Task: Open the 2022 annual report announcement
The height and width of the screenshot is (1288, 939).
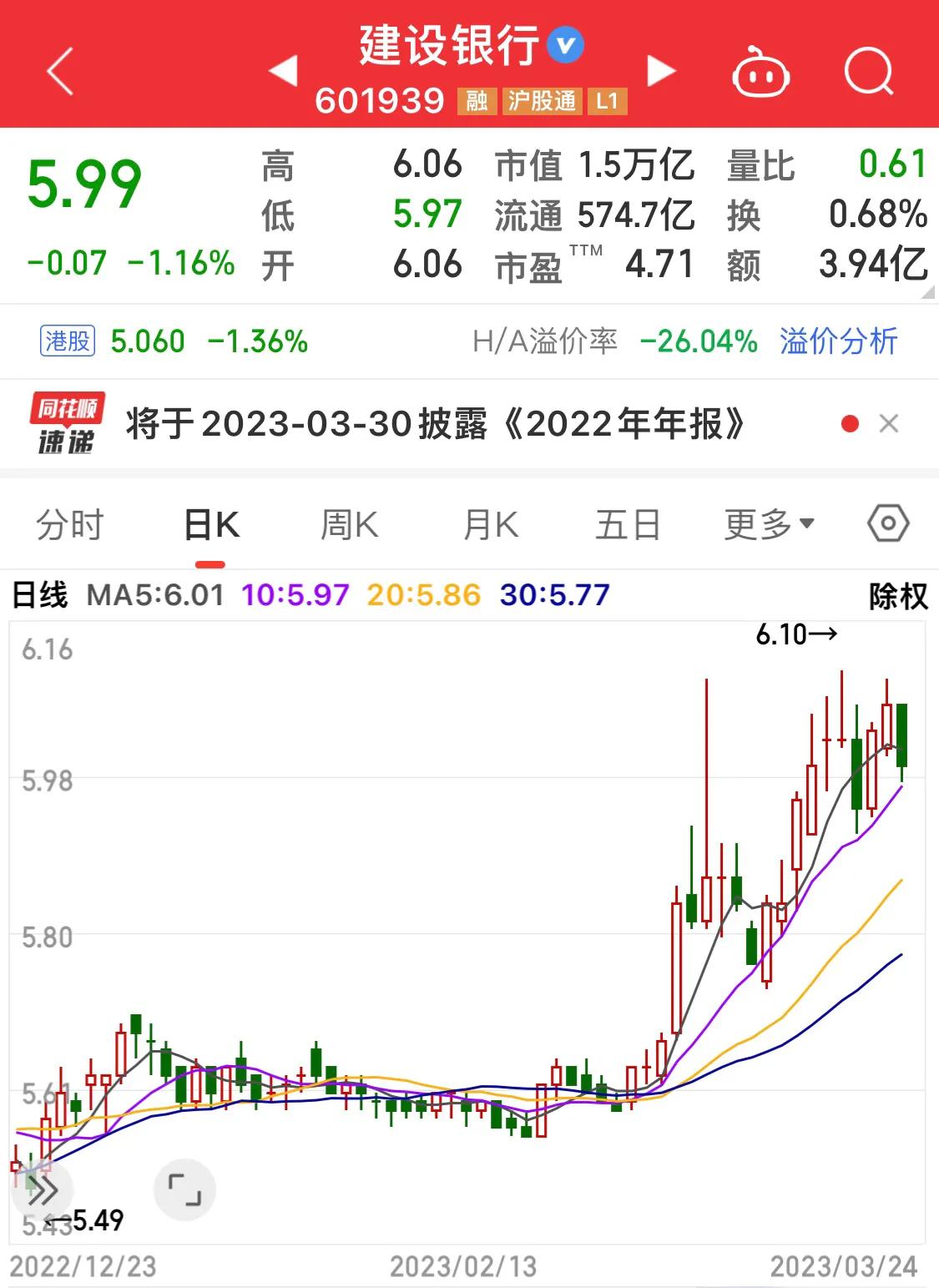Action: click(434, 425)
